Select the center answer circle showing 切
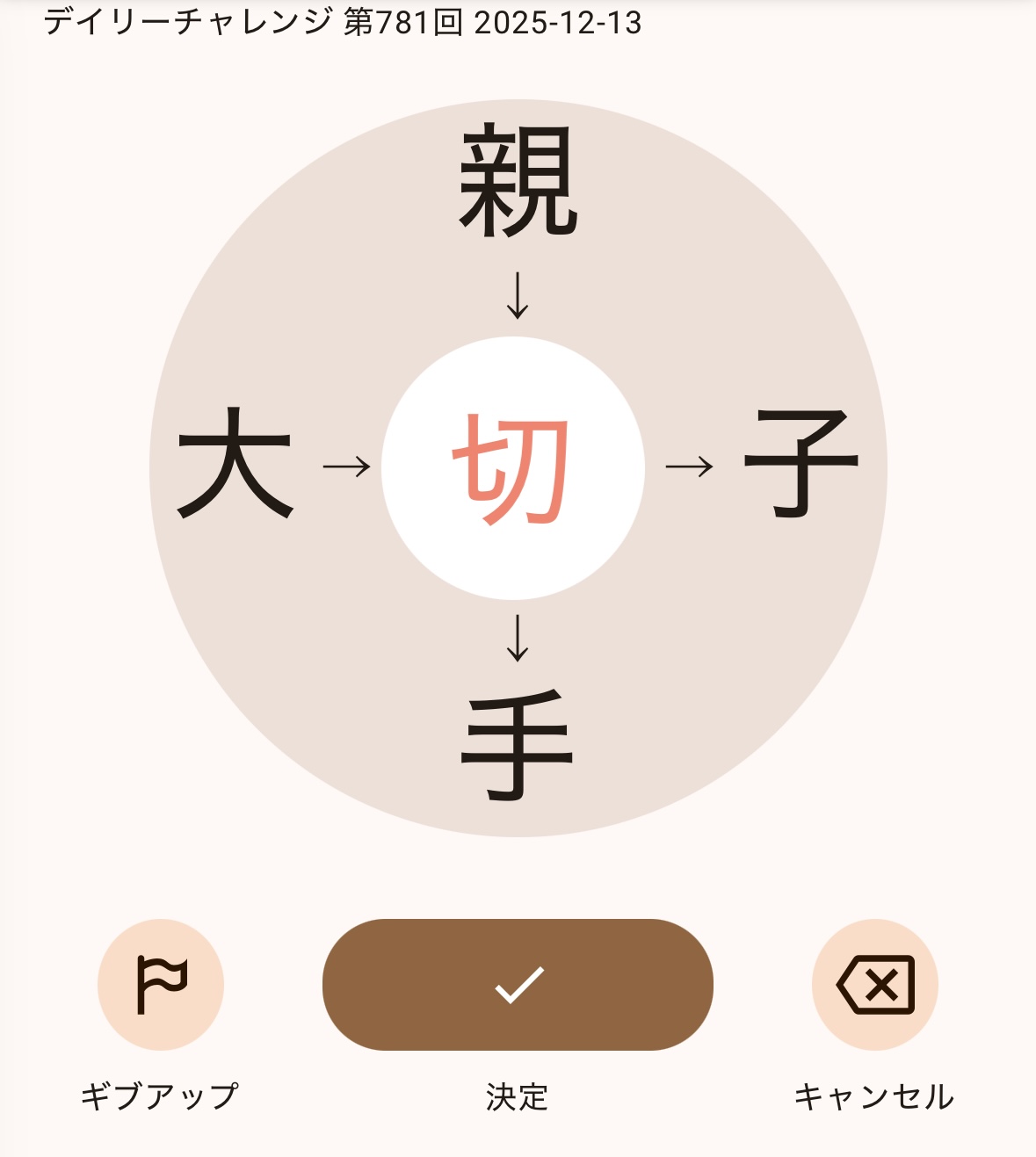The image size is (1036, 1157). (x=513, y=468)
